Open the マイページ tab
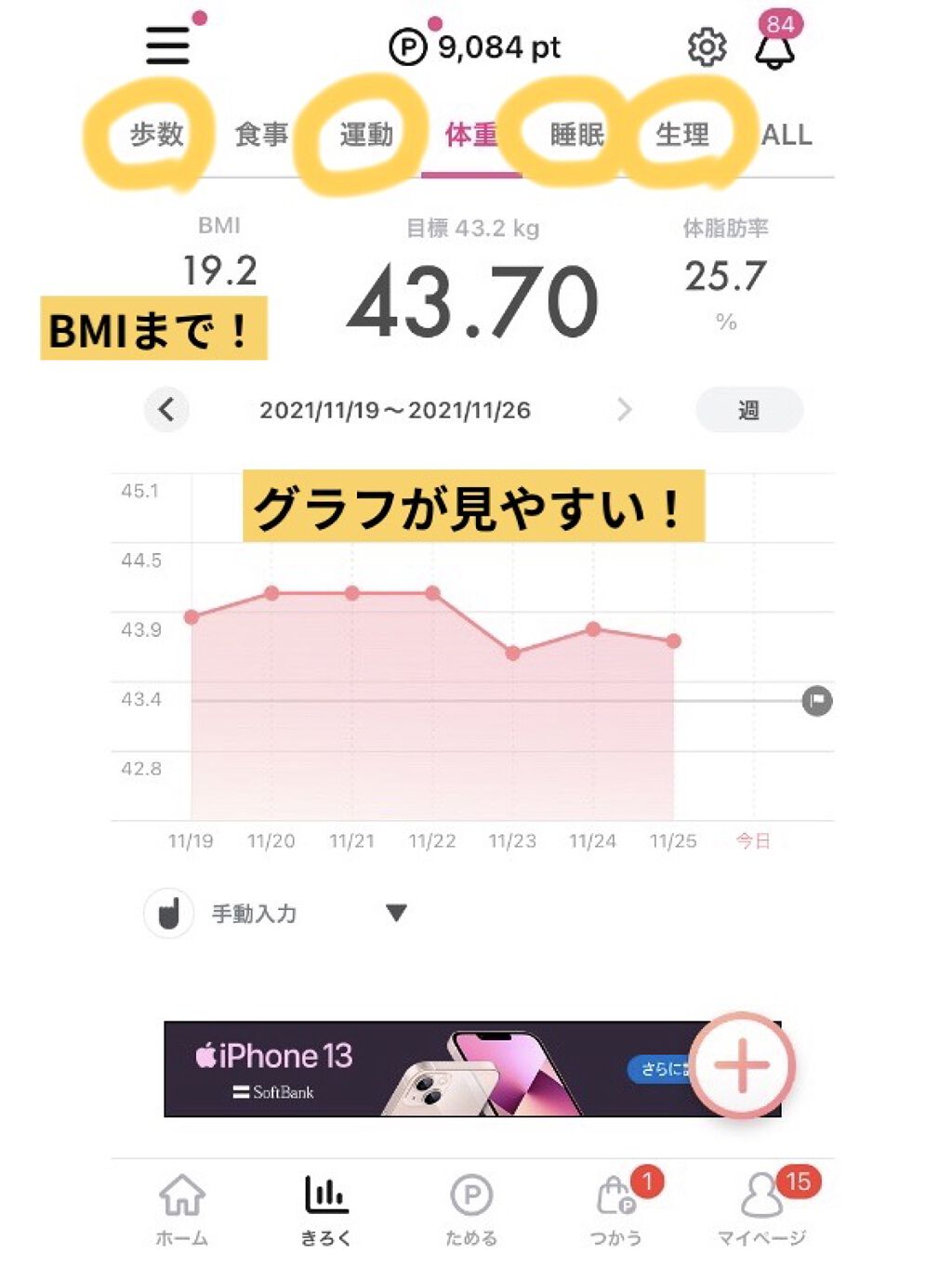Screen dimensions: 952x1267 [761, 1207]
